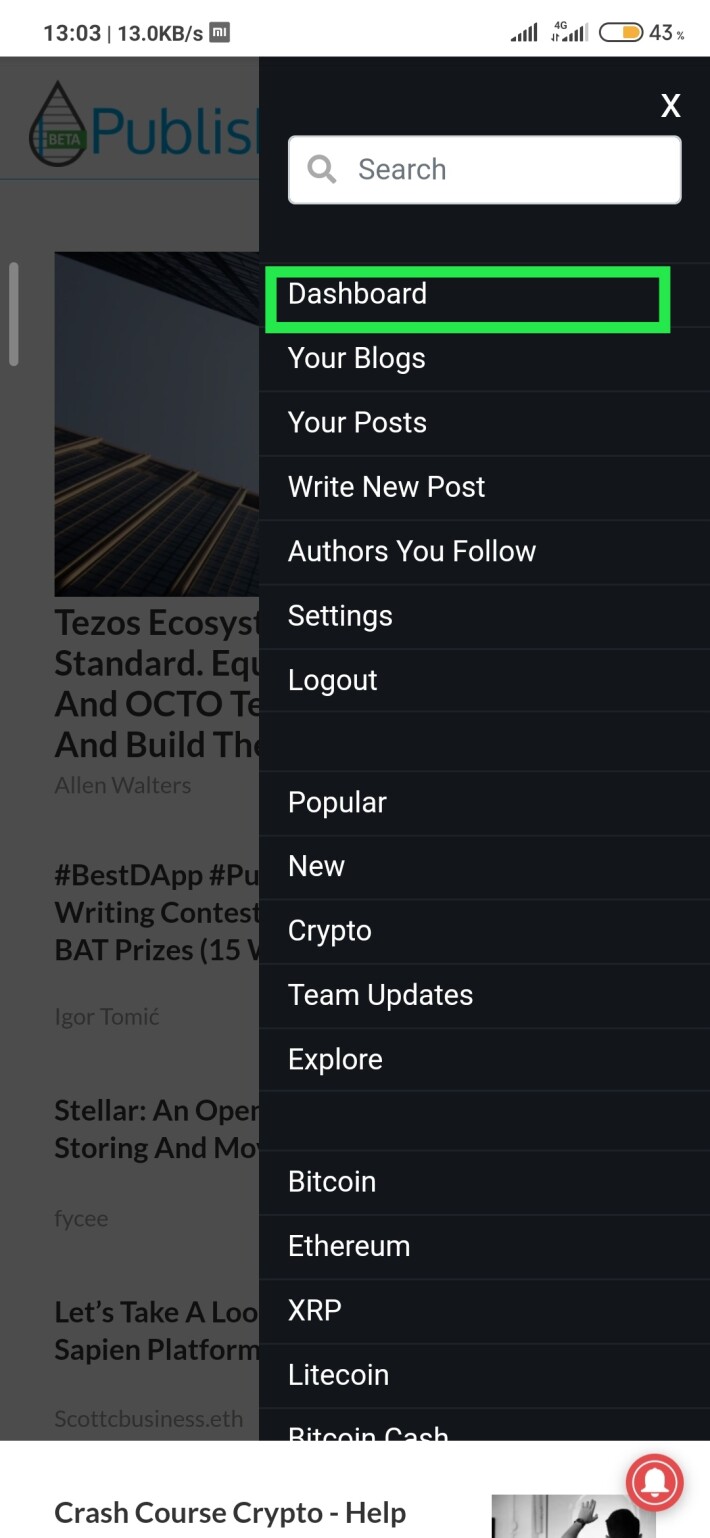Select Write New Post
Screen dimensions: 710x1538
pos(484,487)
